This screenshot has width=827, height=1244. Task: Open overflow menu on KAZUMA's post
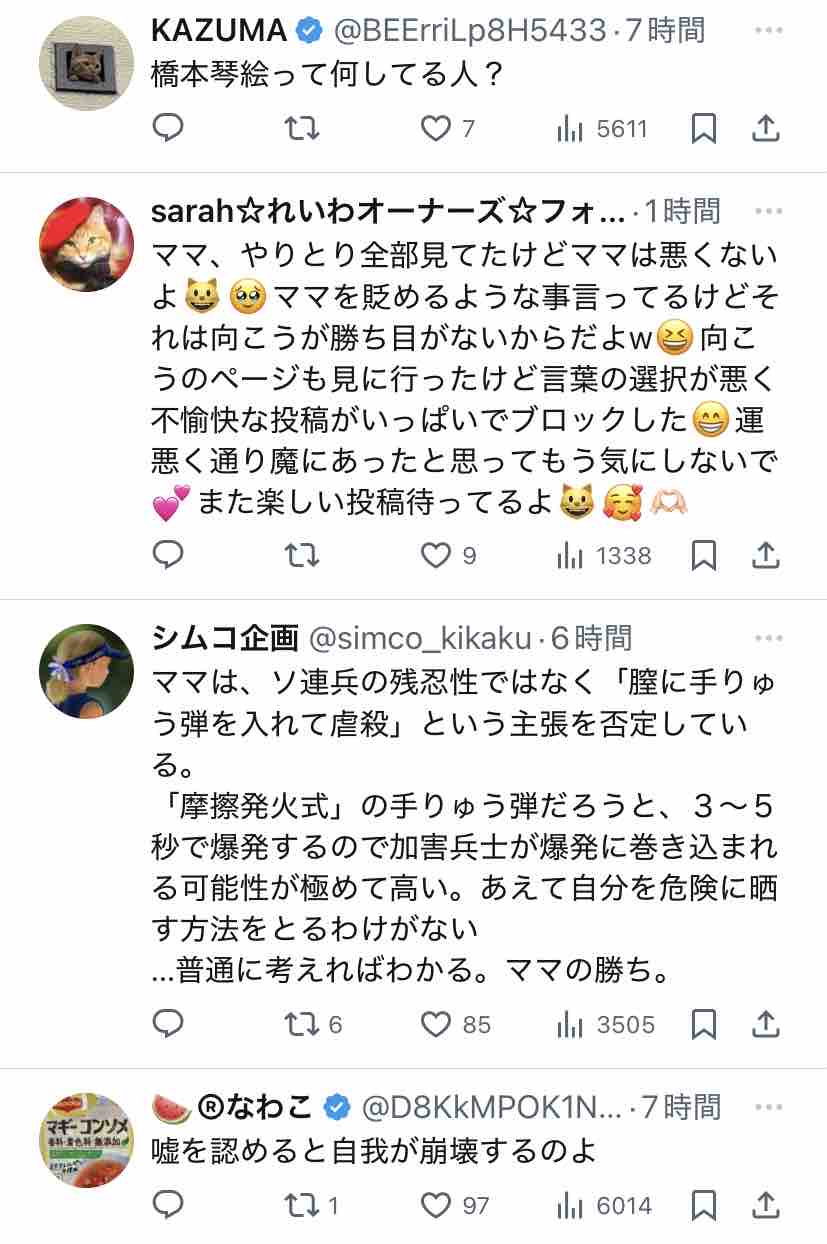click(768, 31)
